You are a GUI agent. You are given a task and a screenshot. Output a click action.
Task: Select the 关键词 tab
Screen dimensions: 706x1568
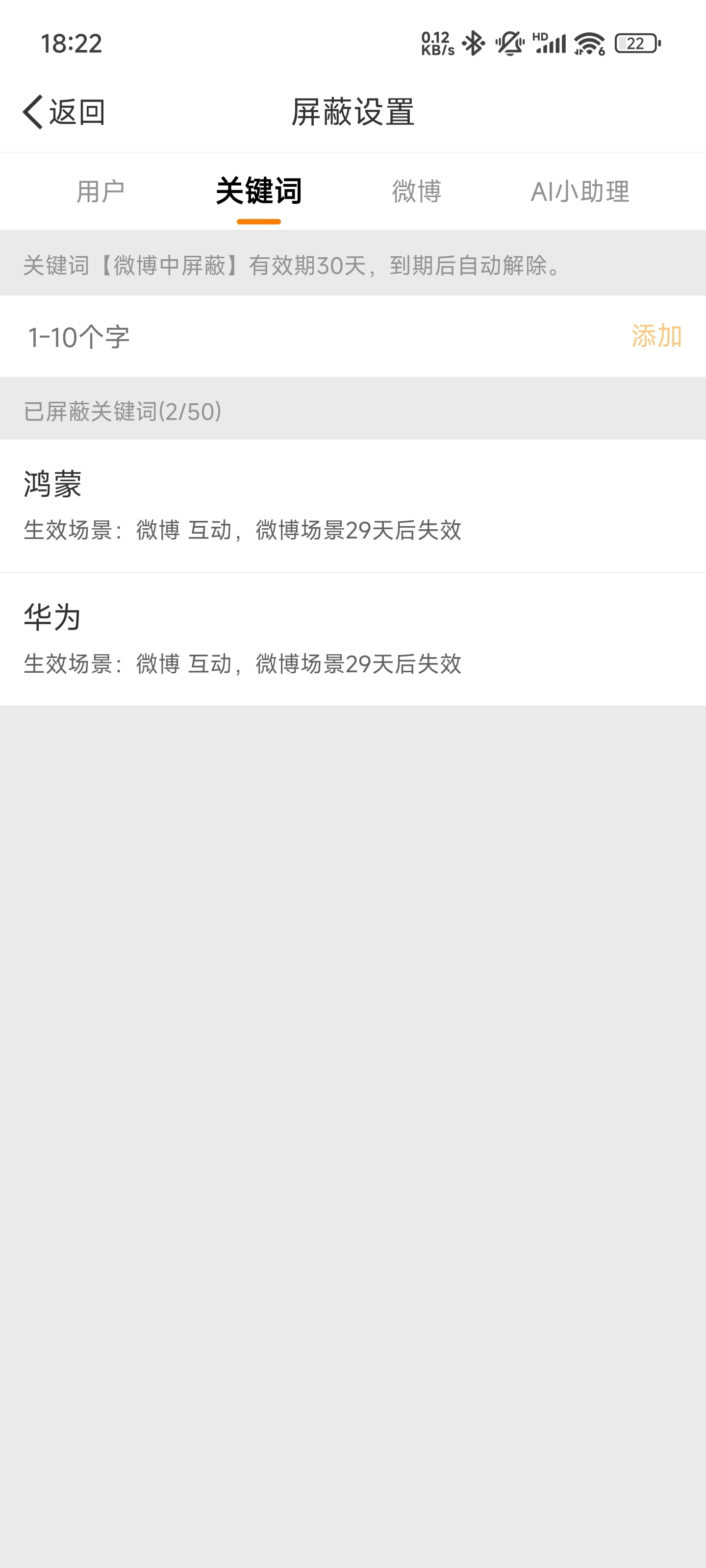pyautogui.click(x=259, y=192)
